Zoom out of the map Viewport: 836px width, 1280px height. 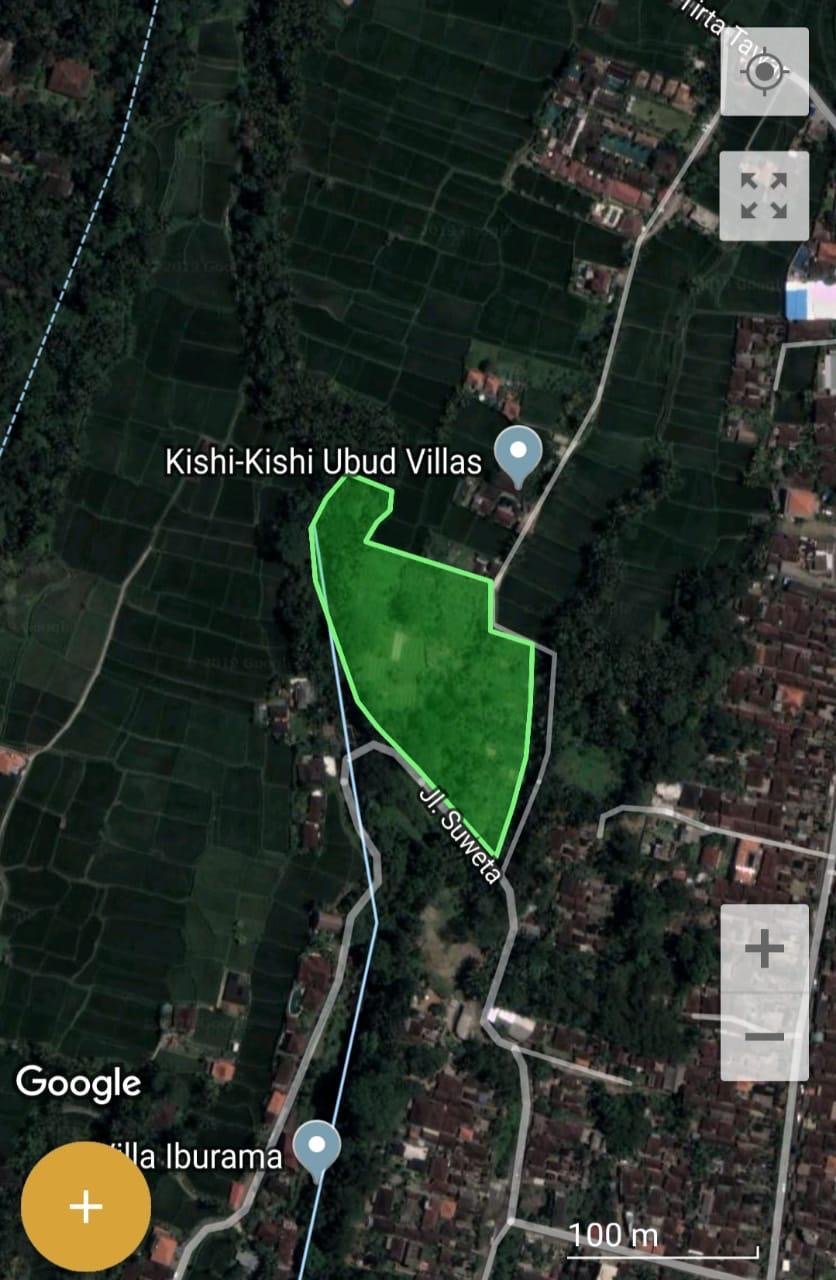[764, 1036]
